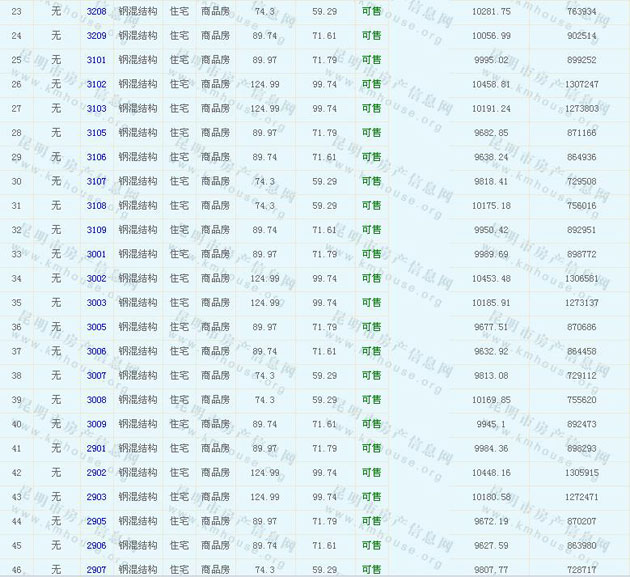Image resolution: width=630 pixels, height=577 pixels.
Task: View room 3106 details
Action: point(96,157)
